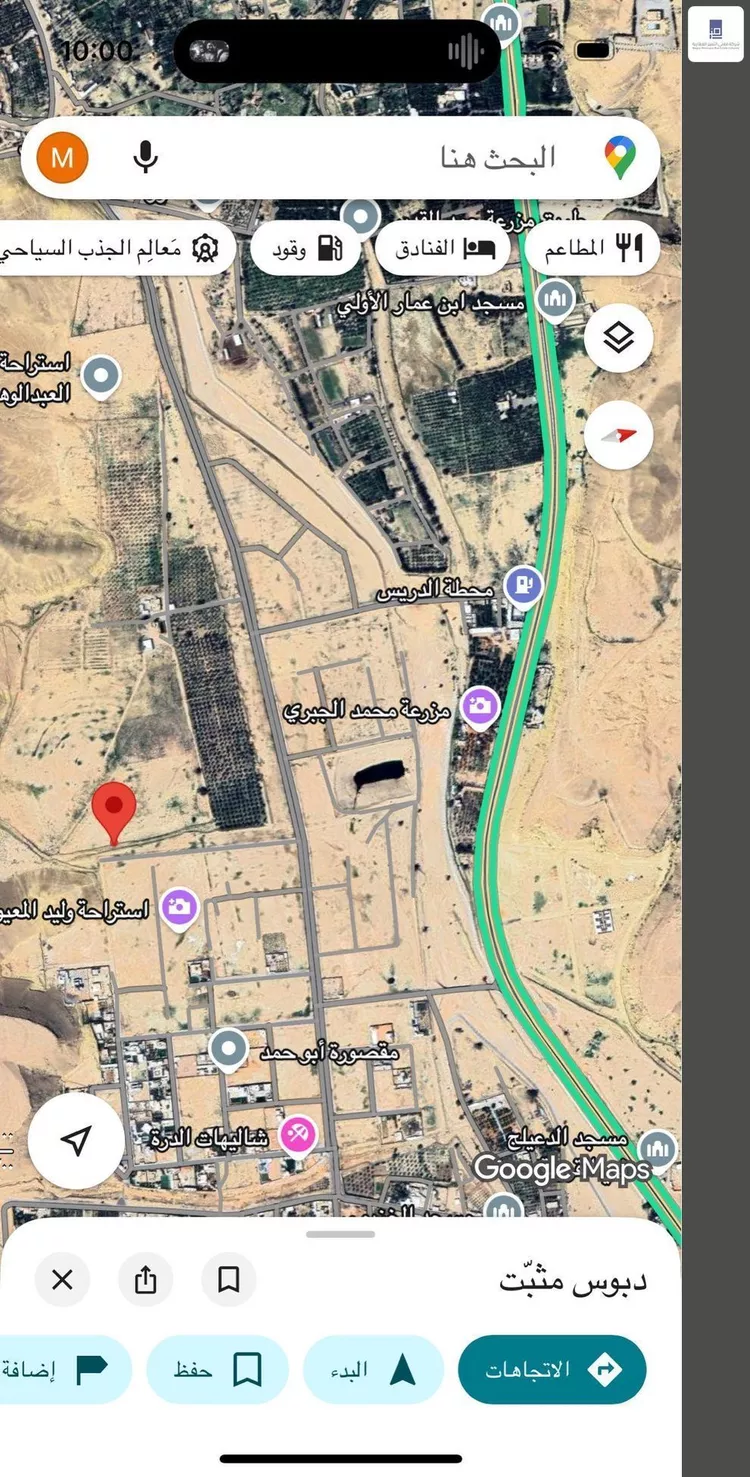Viewport: 750px width, 1477px height.
Task: Select the معالم الجذب السياحي chip
Action: click(x=115, y=249)
